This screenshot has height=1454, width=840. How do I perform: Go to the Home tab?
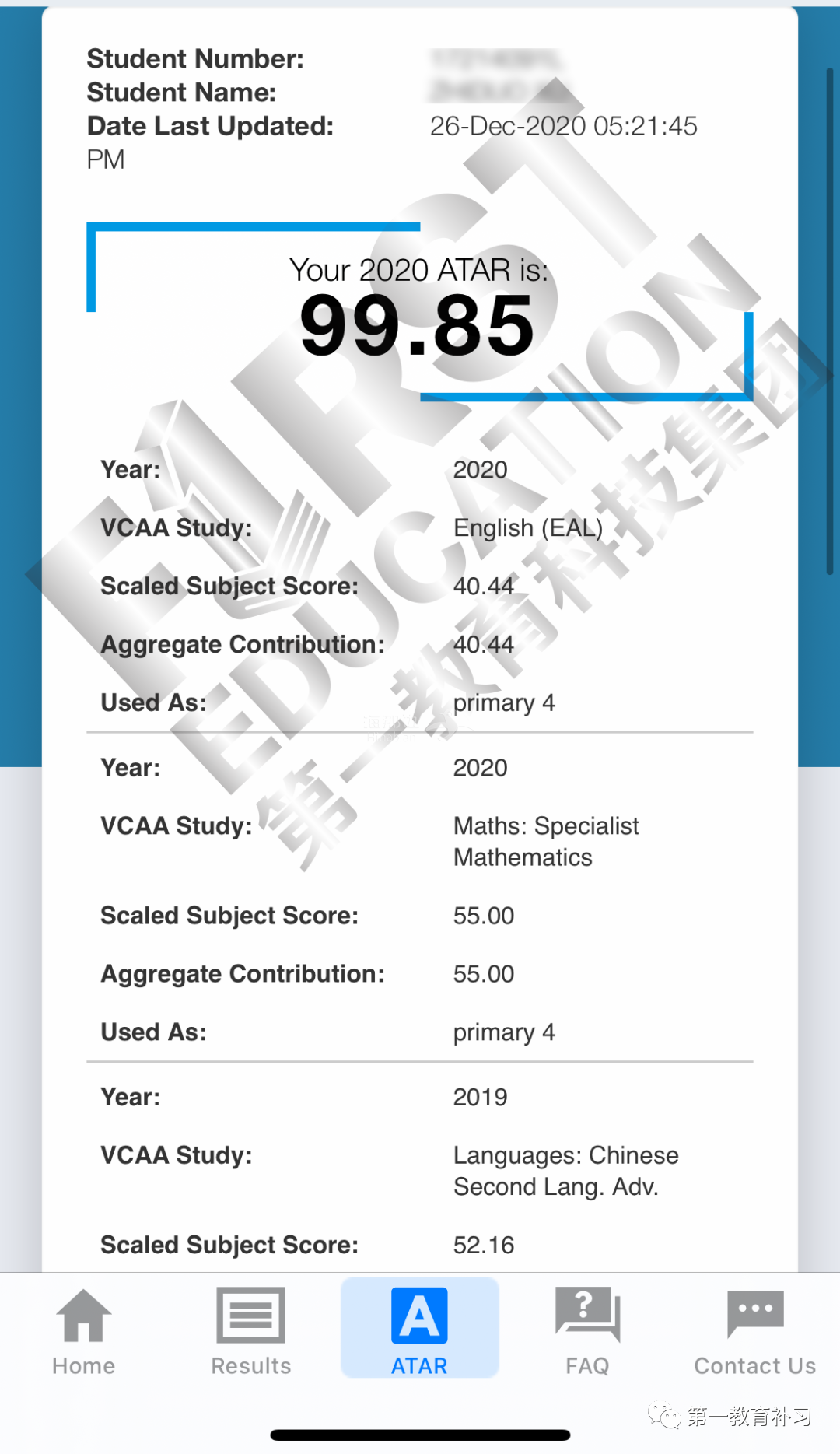click(83, 1330)
